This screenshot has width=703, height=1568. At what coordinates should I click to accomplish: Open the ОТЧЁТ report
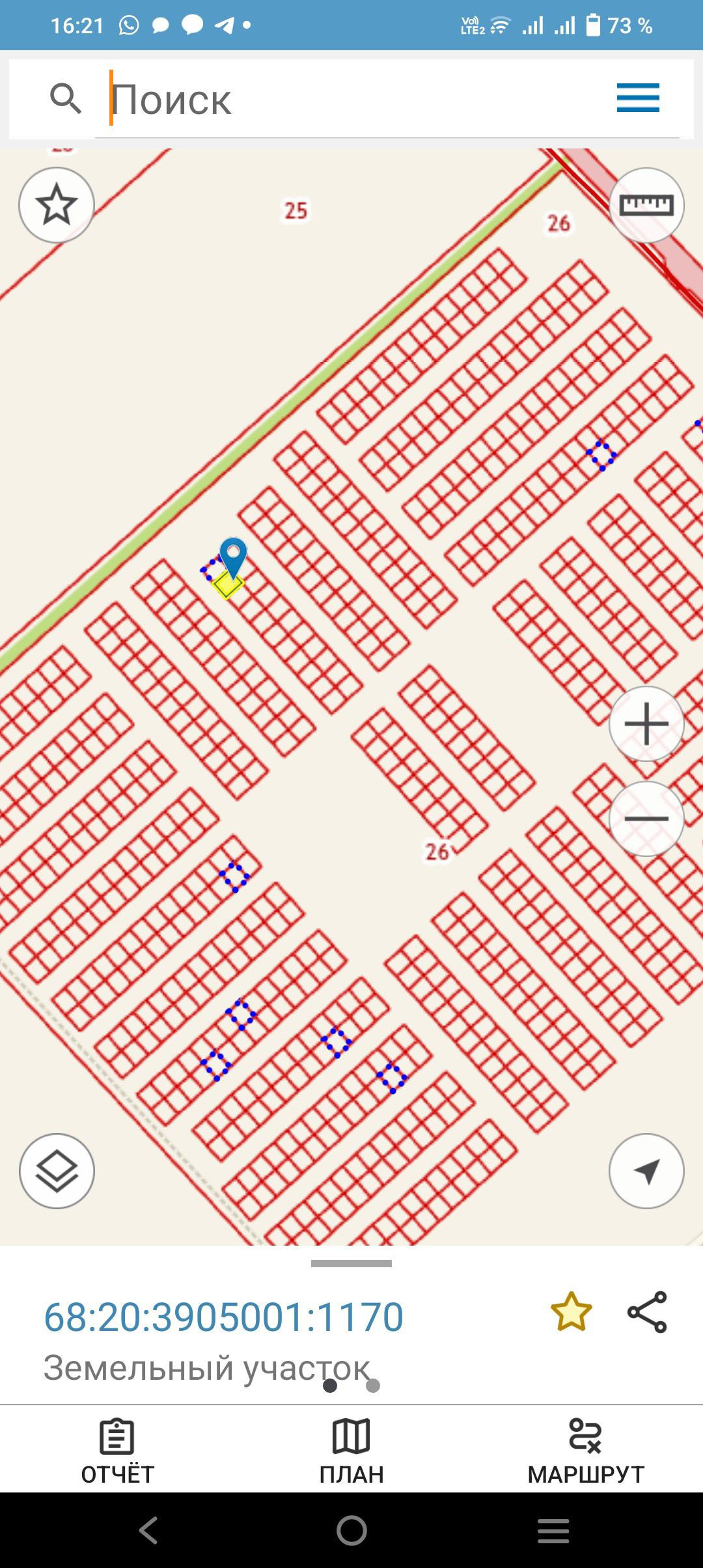[x=117, y=1452]
